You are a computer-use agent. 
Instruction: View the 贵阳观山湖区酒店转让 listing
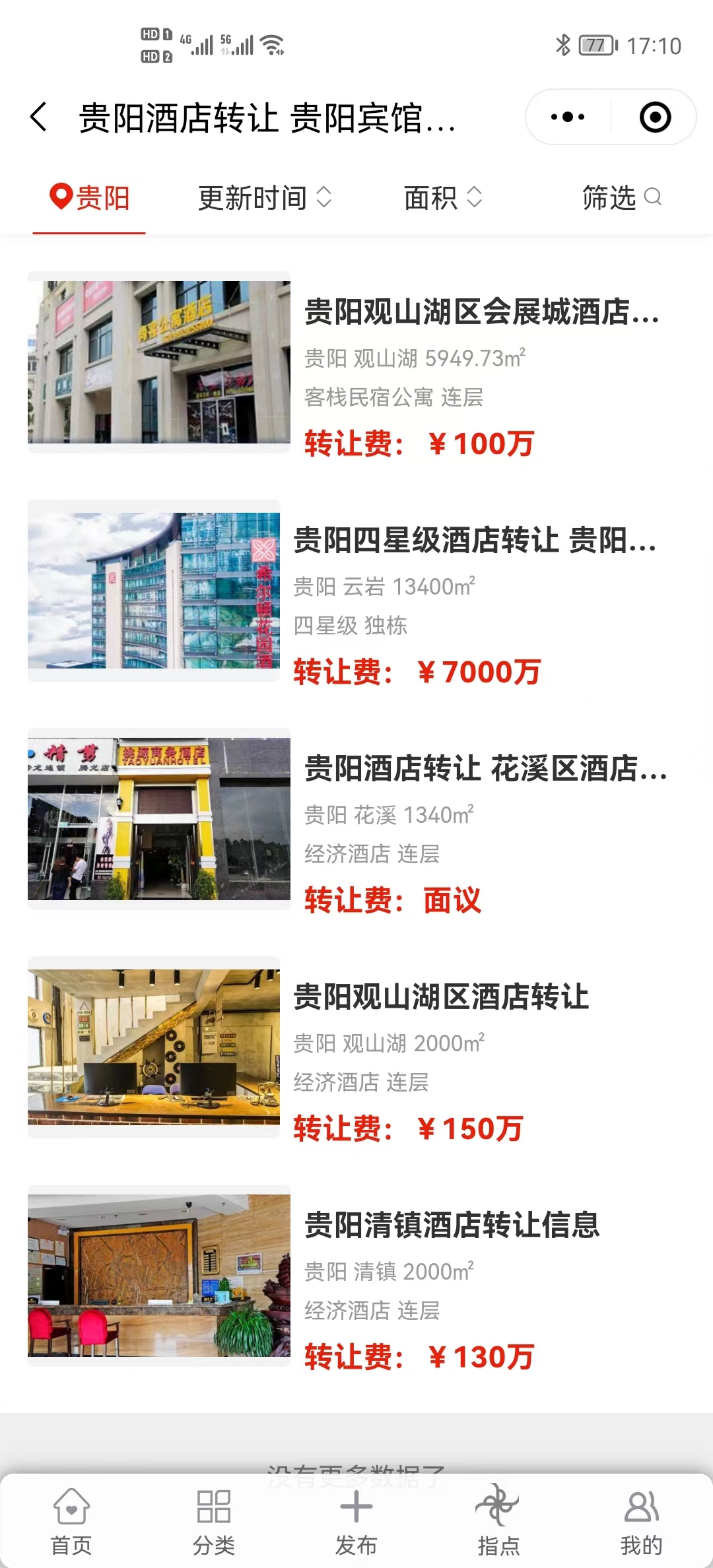pyautogui.click(x=441, y=996)
